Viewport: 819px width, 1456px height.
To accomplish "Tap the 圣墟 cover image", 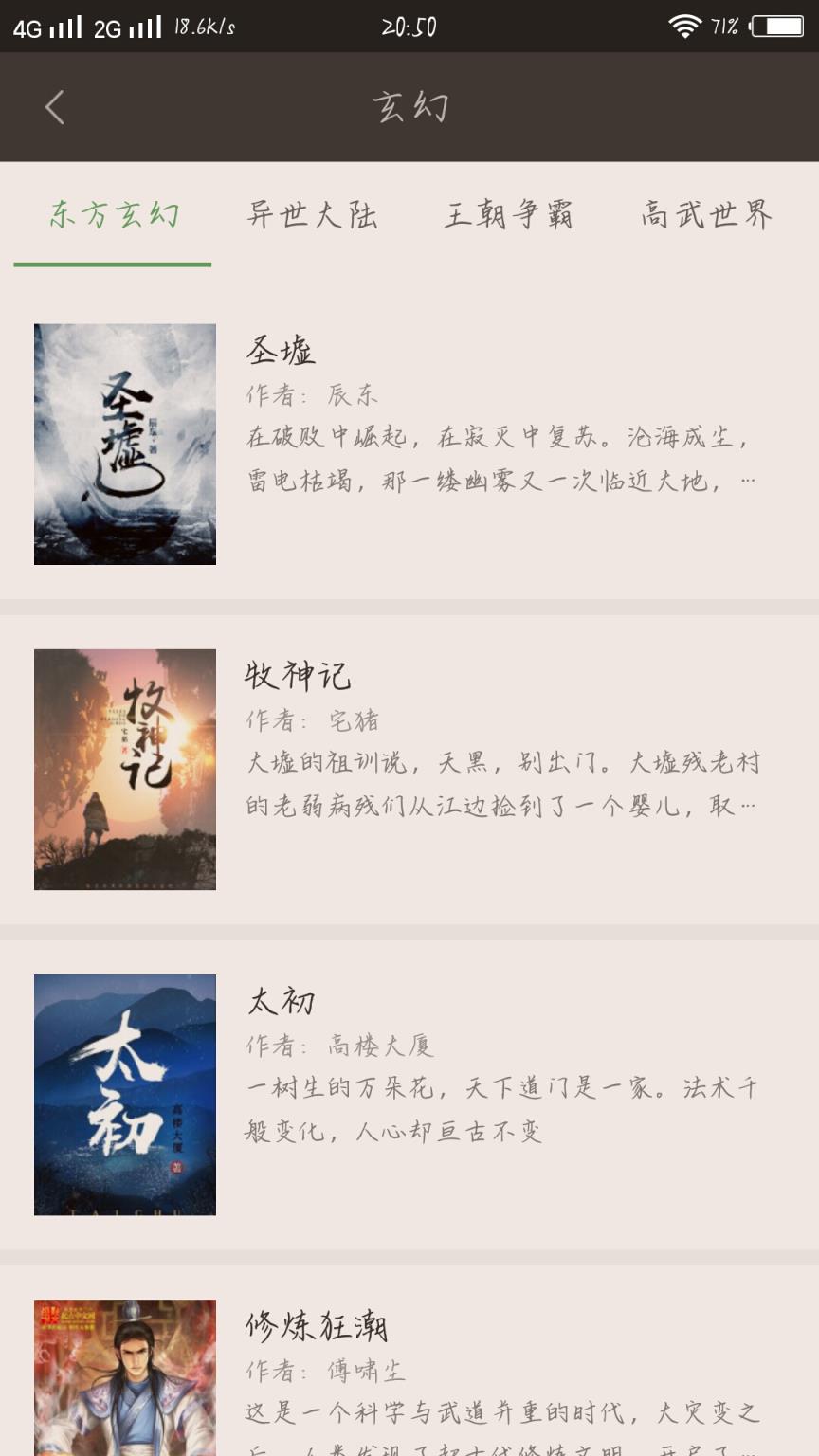I will pyautogui.click(x=125, y=443).
